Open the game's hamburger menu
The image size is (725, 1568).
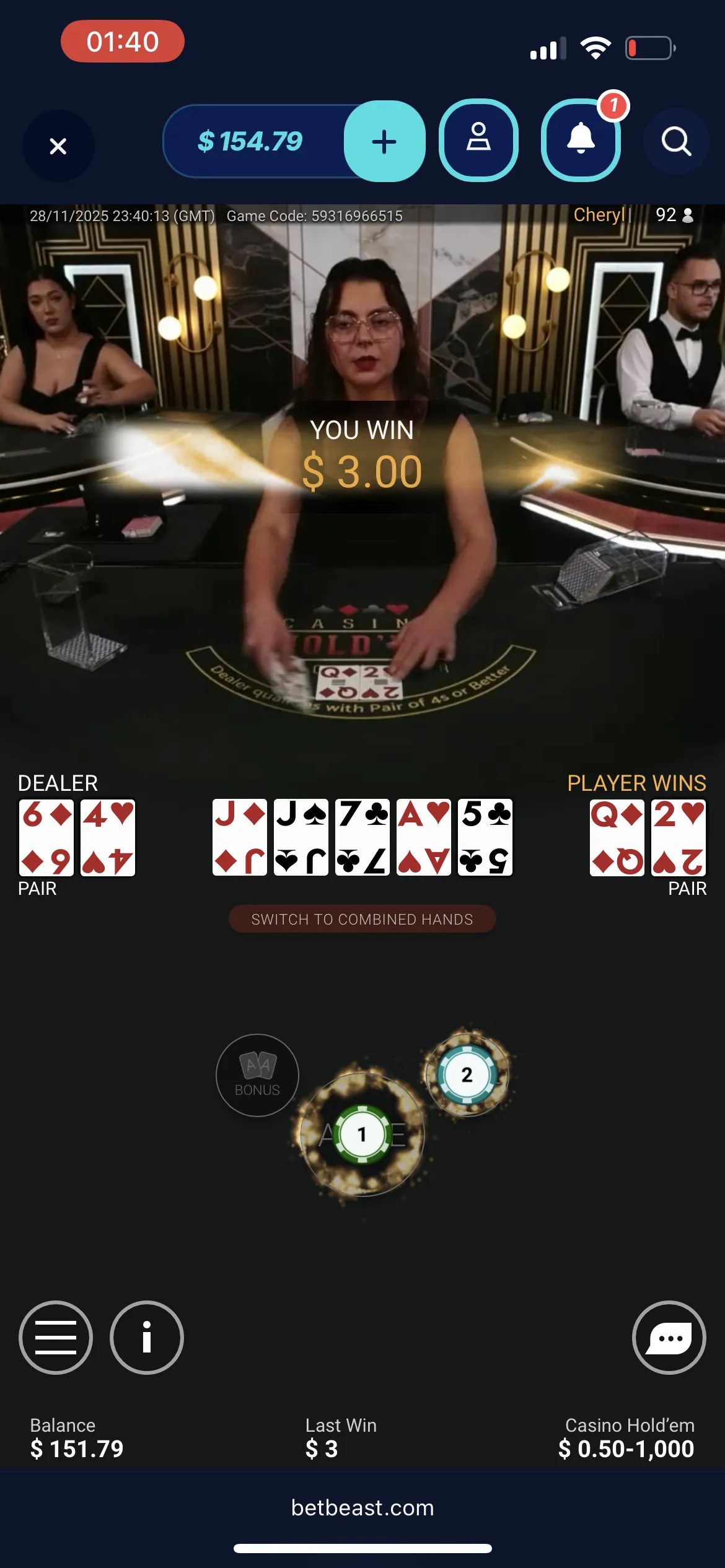[x=56, y=1338]
